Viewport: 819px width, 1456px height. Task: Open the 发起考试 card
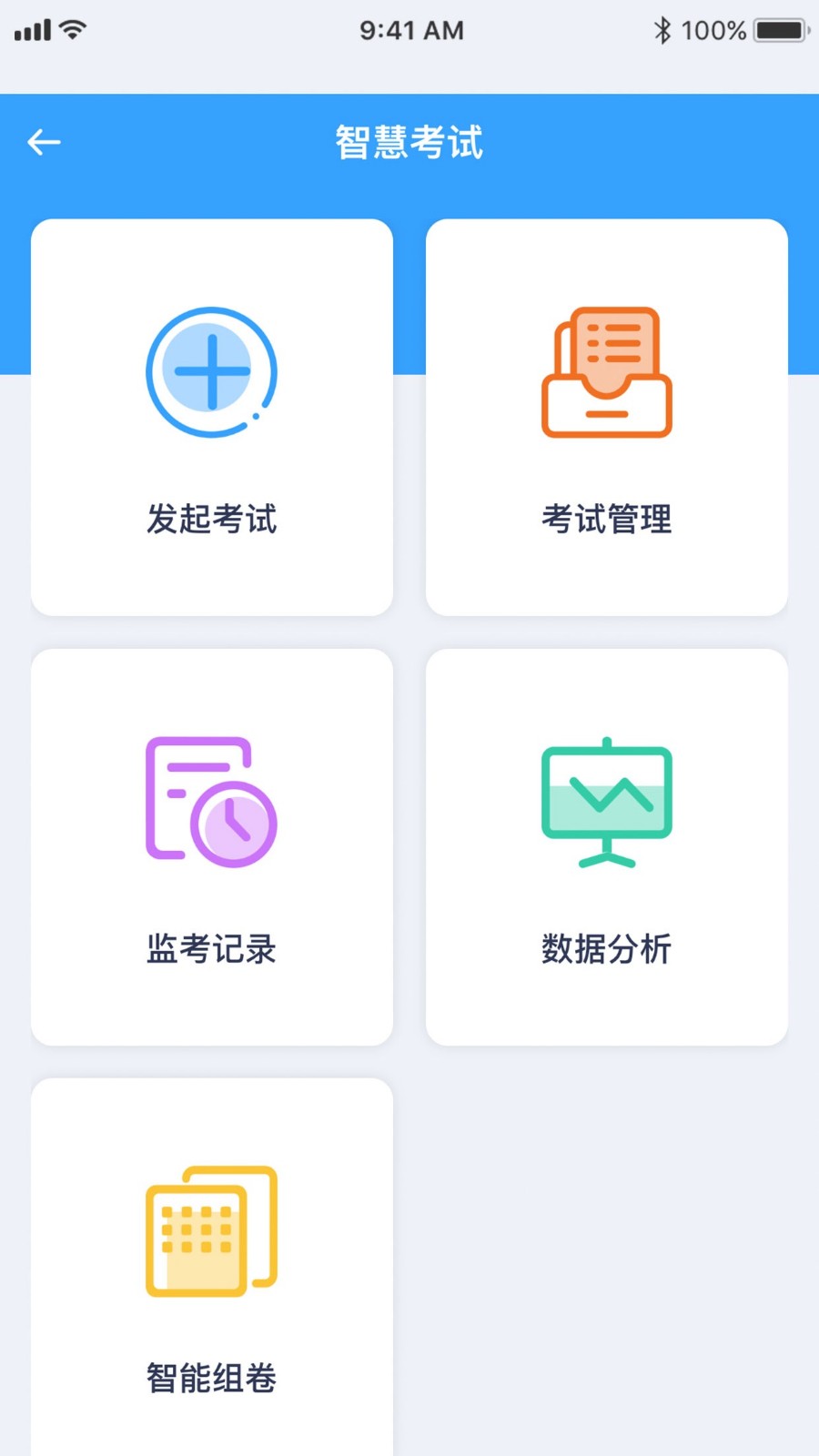pyautogui.click(x=212, y=417)
